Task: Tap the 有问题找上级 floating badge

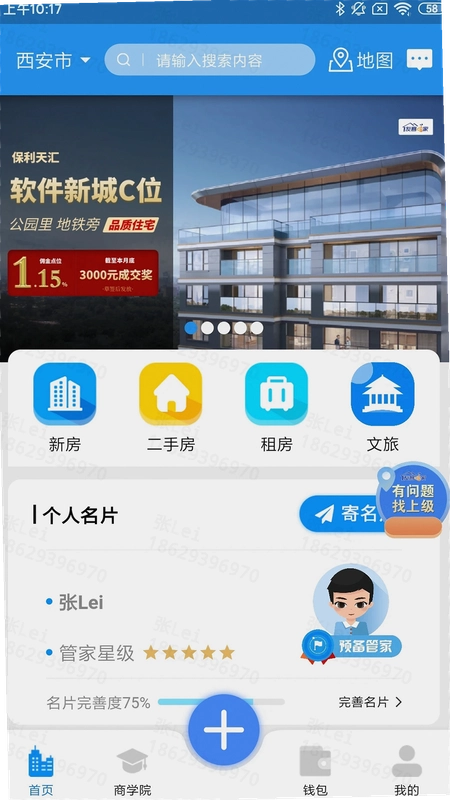Action: (x=413, y=500)
